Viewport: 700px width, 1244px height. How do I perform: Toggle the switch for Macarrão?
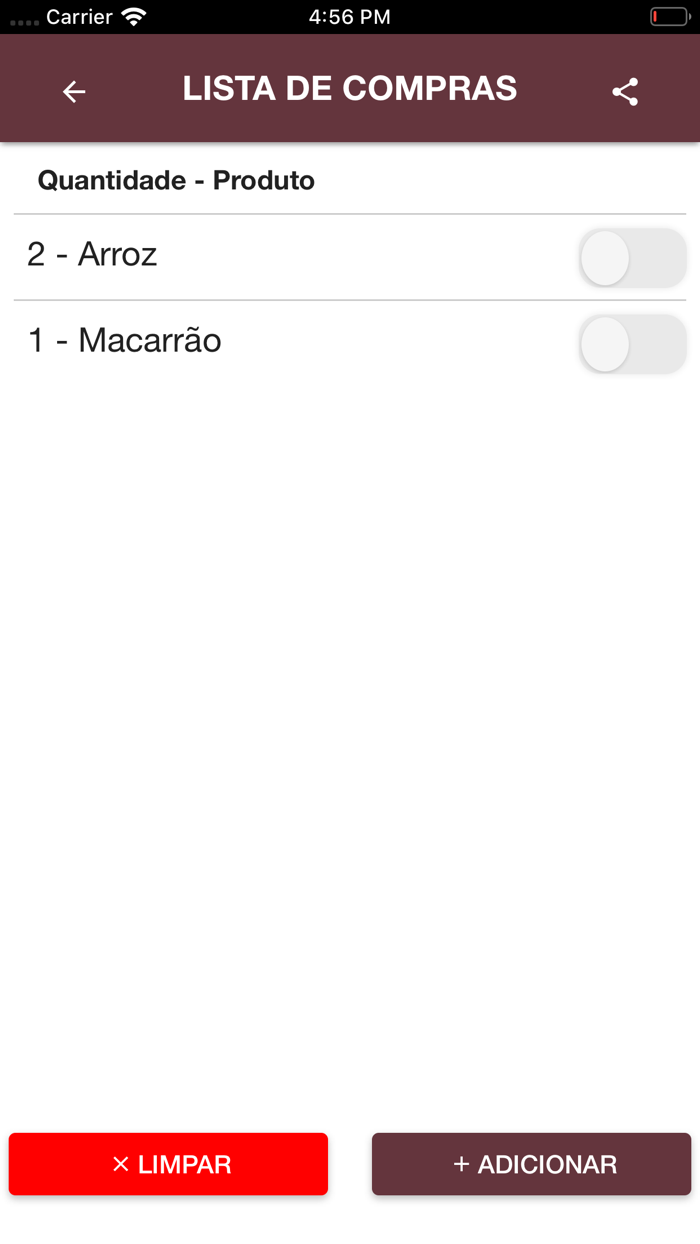[632, 344]
